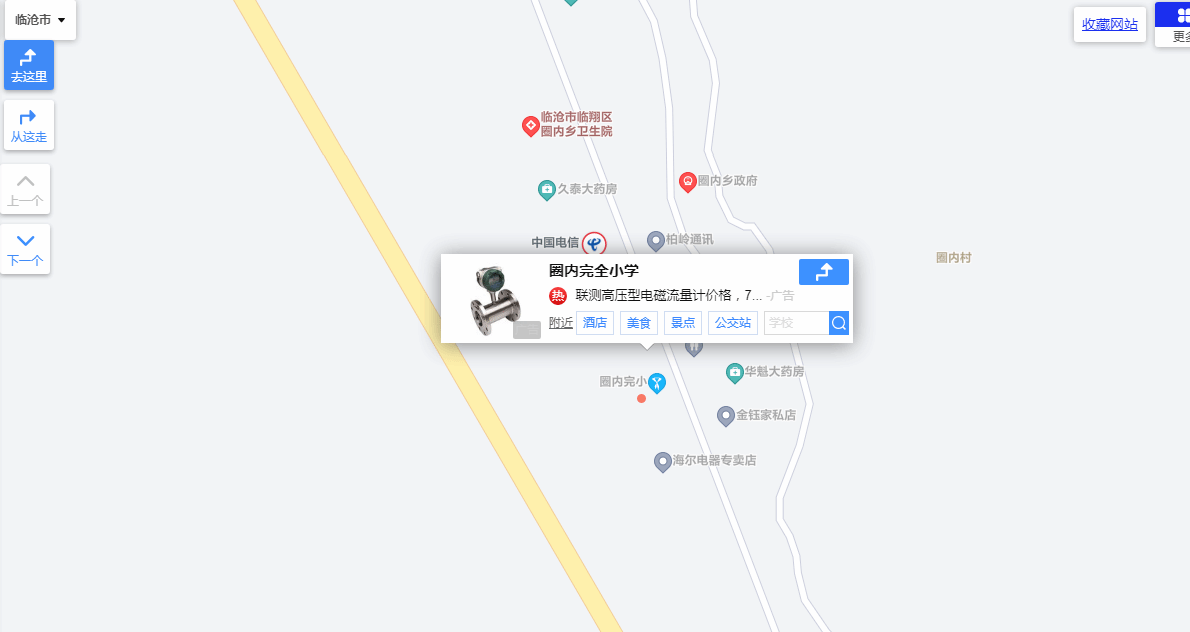
Task: Search nearby 酒店
Action: click(x=595, y=323)
